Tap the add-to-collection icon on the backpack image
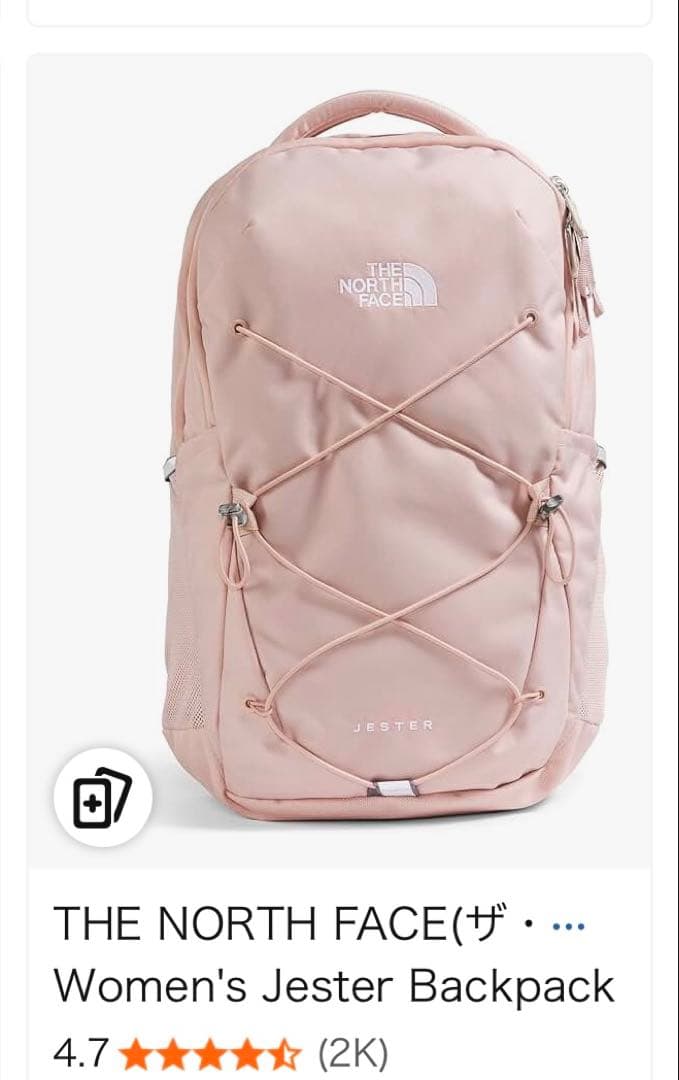 point(102,798)
